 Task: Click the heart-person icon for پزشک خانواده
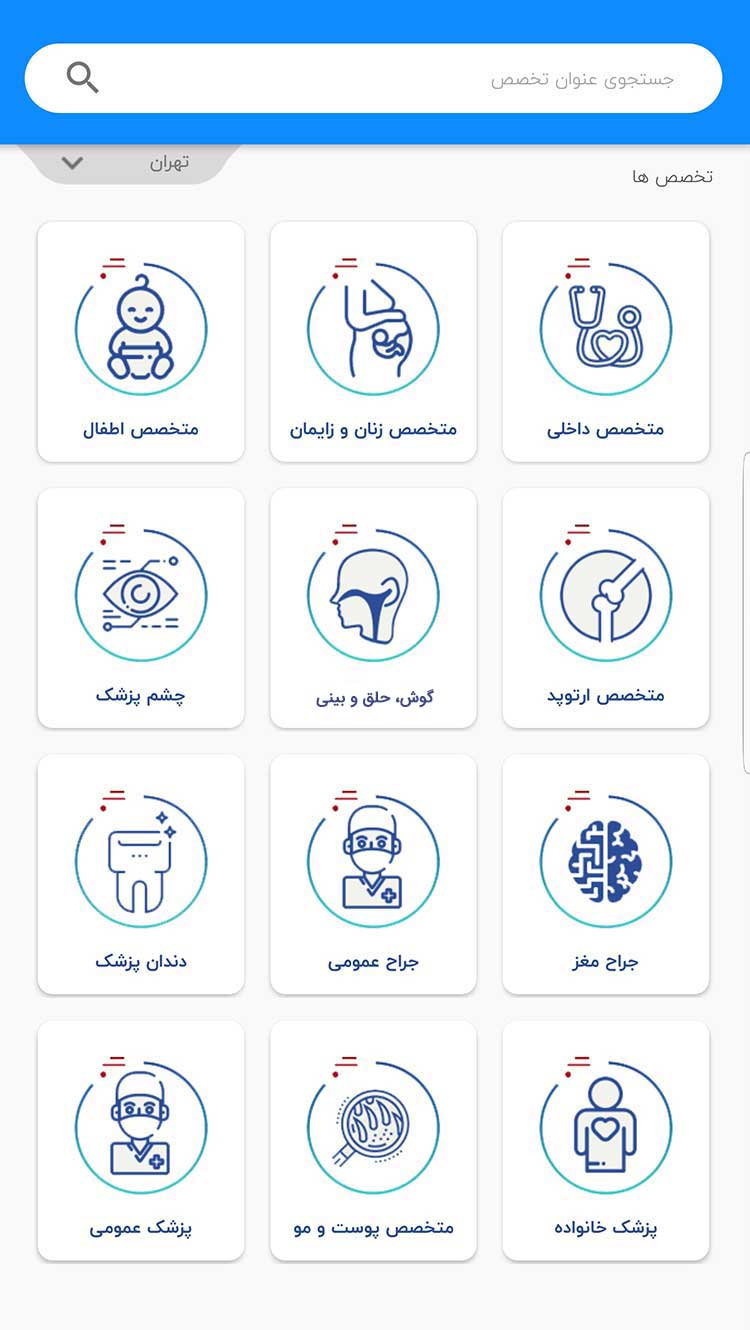(605, 1126)
